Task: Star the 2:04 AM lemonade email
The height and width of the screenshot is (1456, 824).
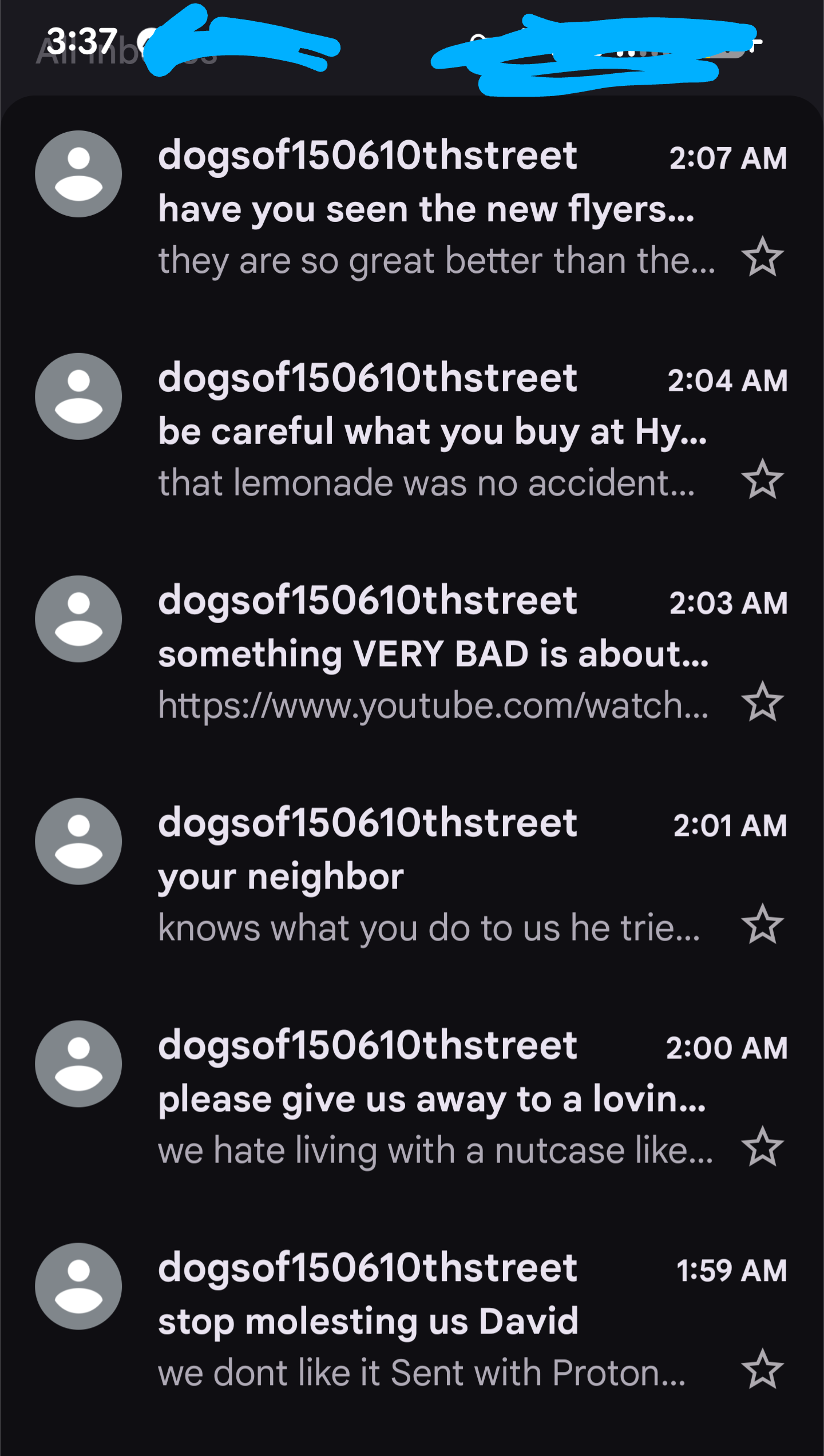Action: coord(762,479)
